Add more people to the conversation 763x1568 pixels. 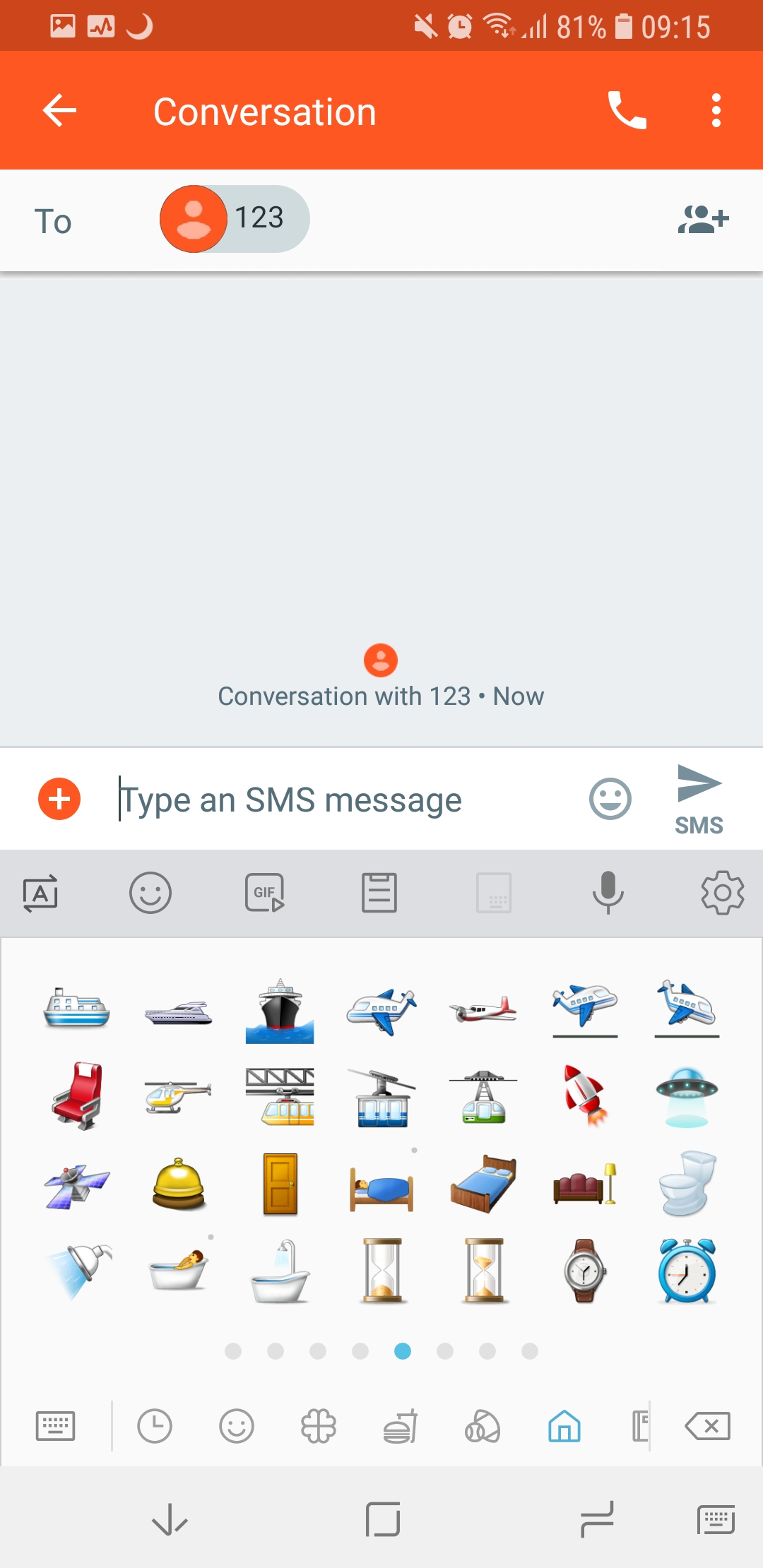click(x=703, y=219)
